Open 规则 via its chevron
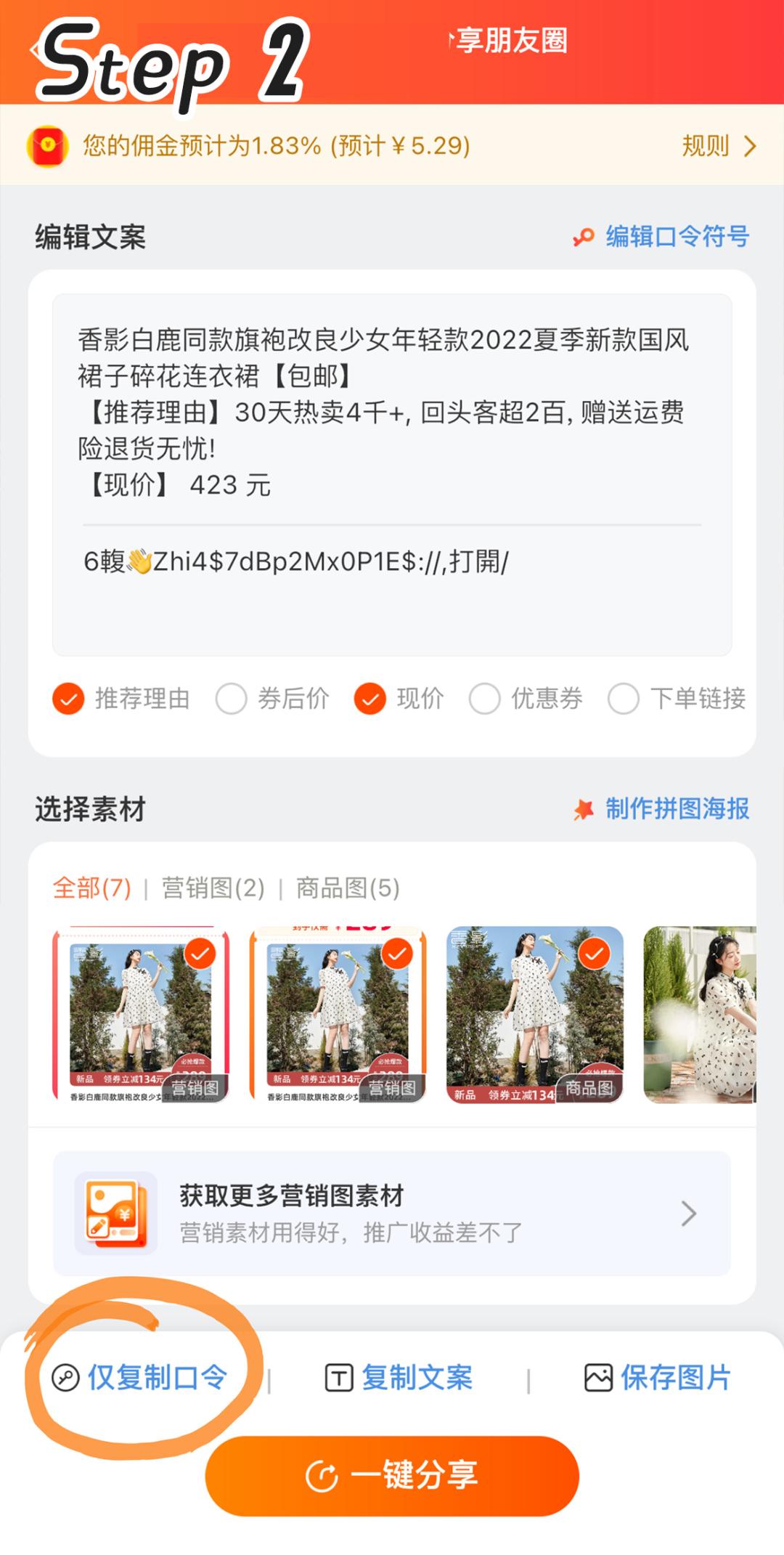This screenshot has width=784, height=1555. coord(751,146)
